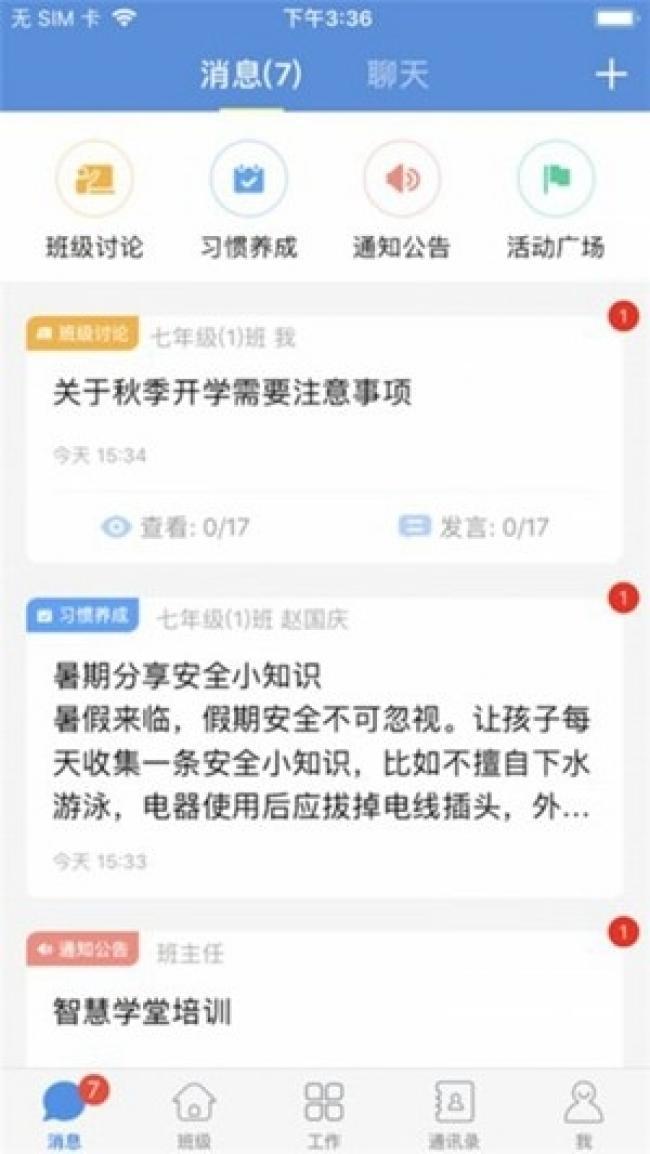650x1154 pixels.
Task: Open the 暑期分享安全小知识 post by 赵国庆
Action: coord(325,748)
